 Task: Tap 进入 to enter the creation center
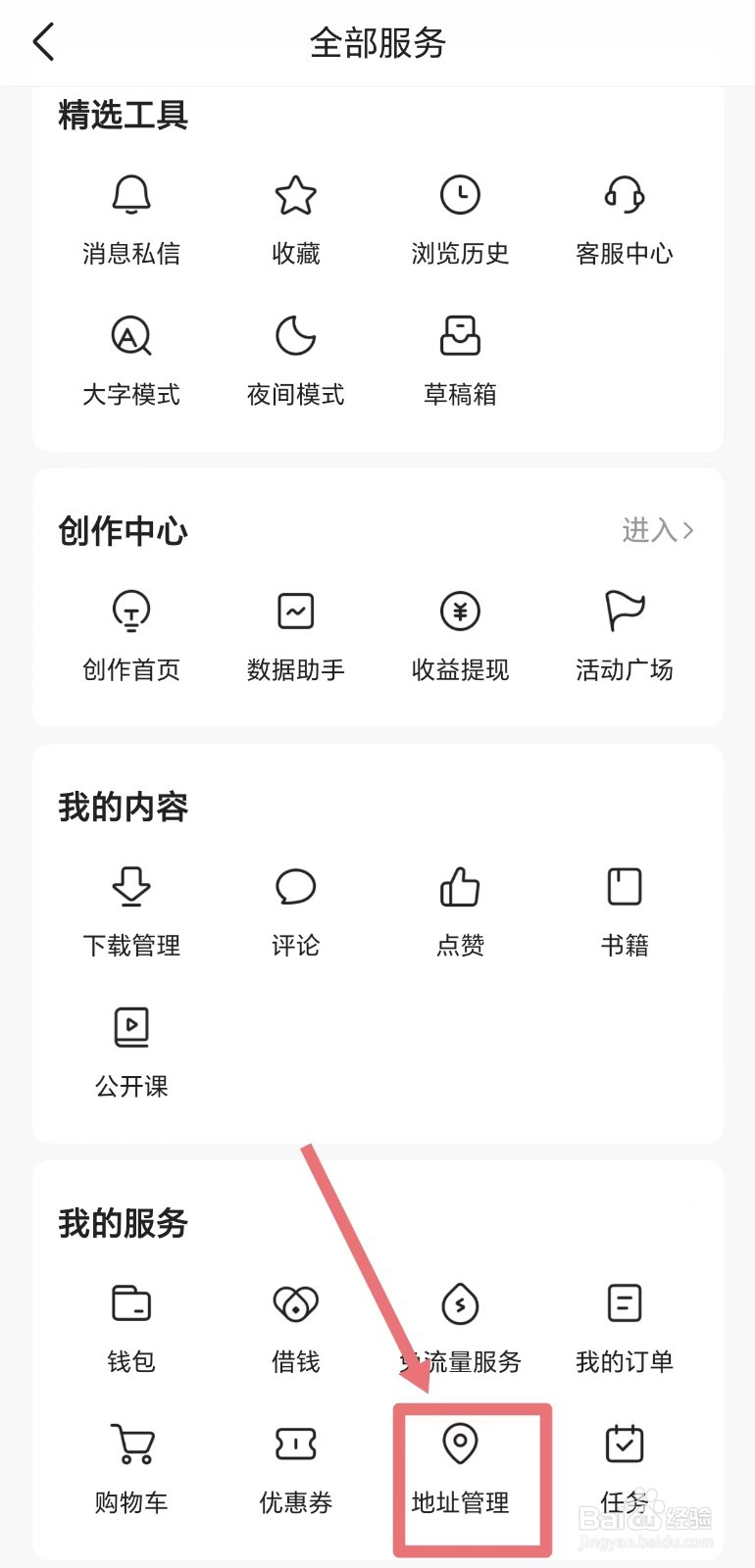coord(658,530)
